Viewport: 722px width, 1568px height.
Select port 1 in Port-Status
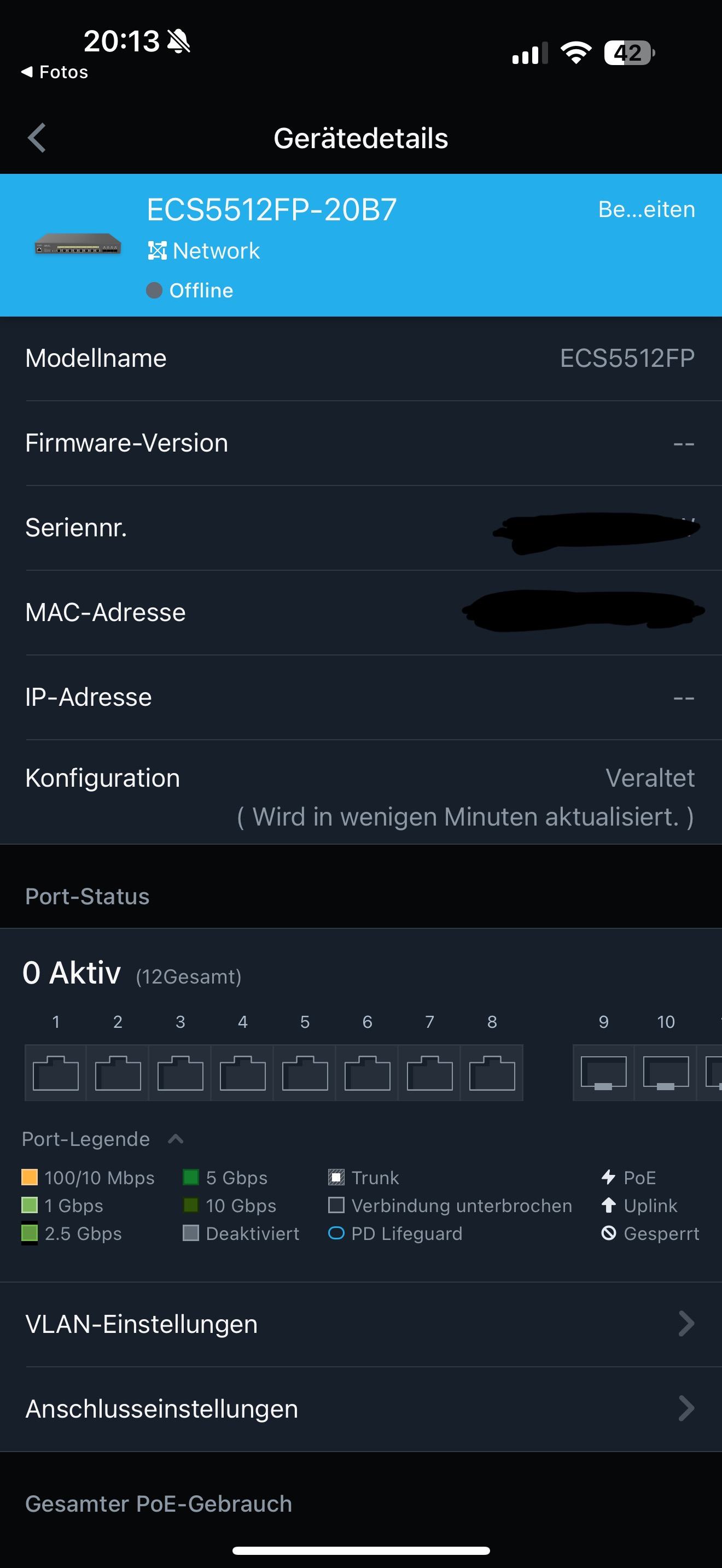55,1072
